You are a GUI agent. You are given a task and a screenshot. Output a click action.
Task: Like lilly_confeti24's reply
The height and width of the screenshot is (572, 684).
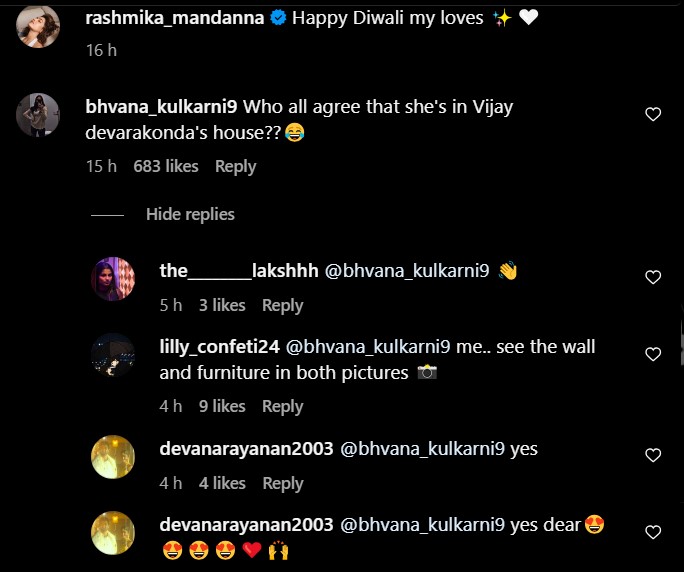click(653, 354)
